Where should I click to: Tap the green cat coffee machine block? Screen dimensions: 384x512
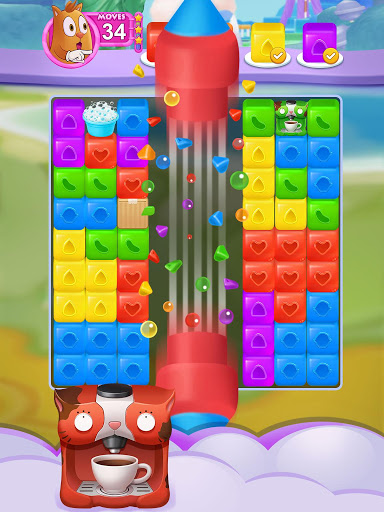[x=291, y=118]
